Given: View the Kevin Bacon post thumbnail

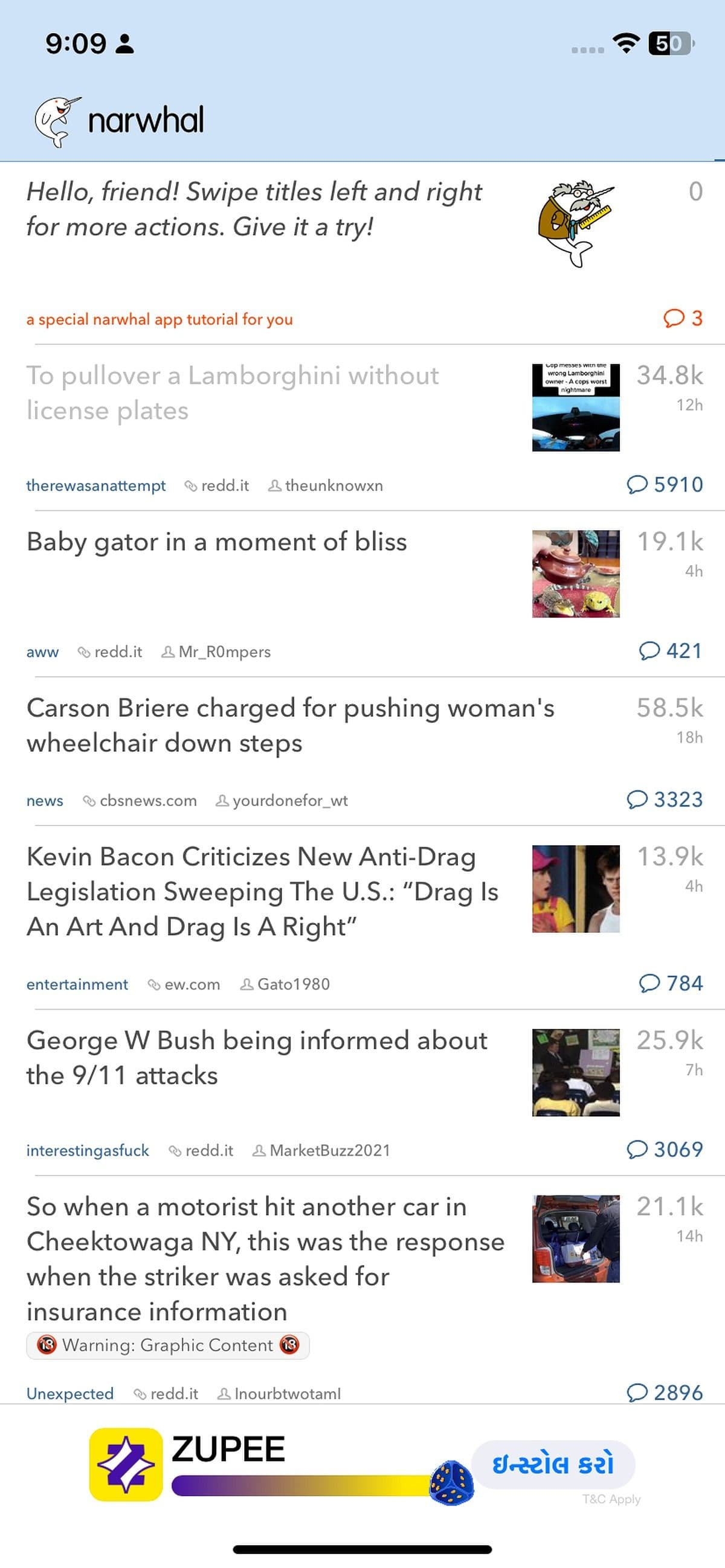Looking at the screenshot, I should tap(575, 889).
